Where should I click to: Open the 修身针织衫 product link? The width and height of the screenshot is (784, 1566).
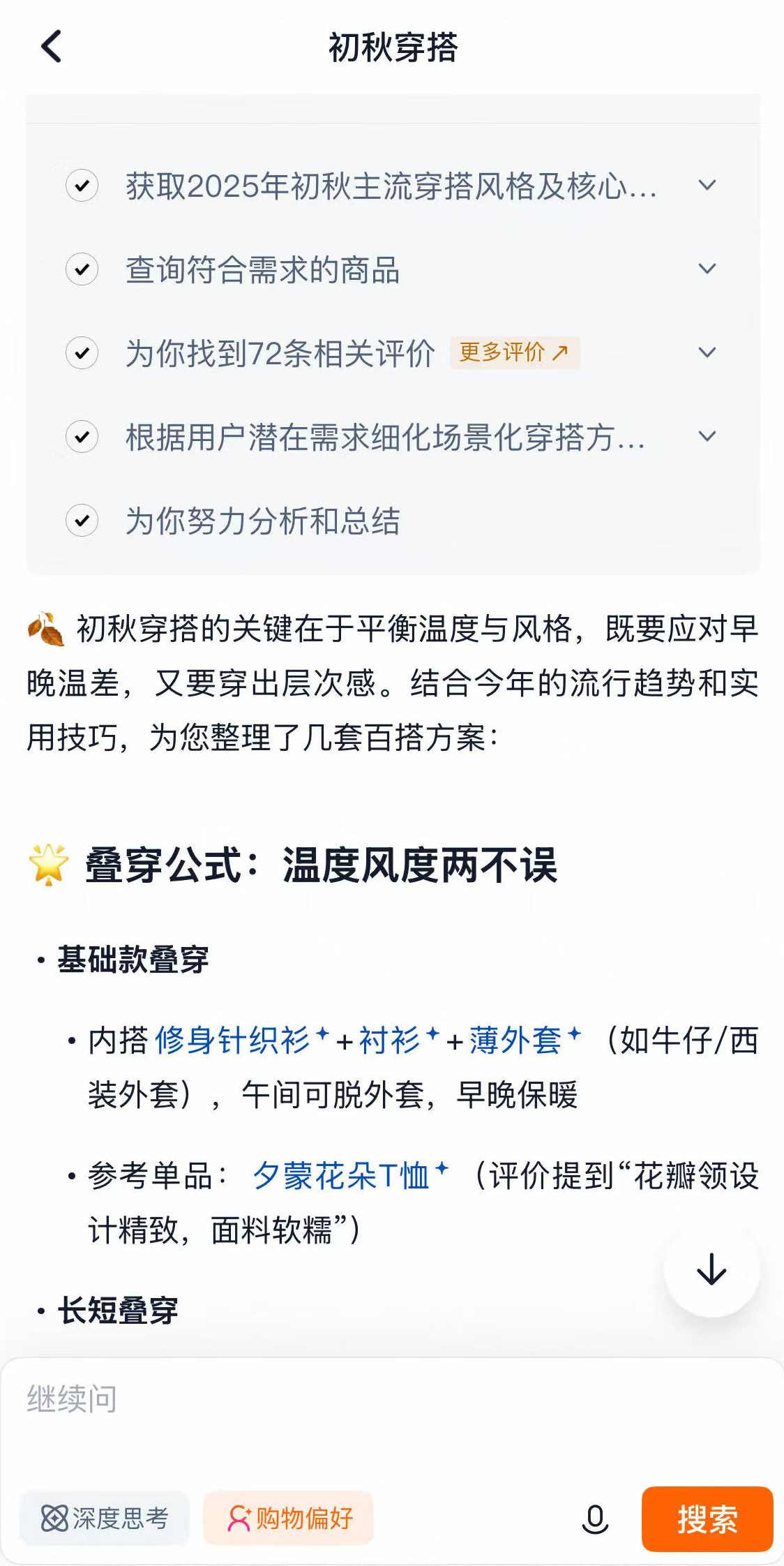coord(233,1041)
